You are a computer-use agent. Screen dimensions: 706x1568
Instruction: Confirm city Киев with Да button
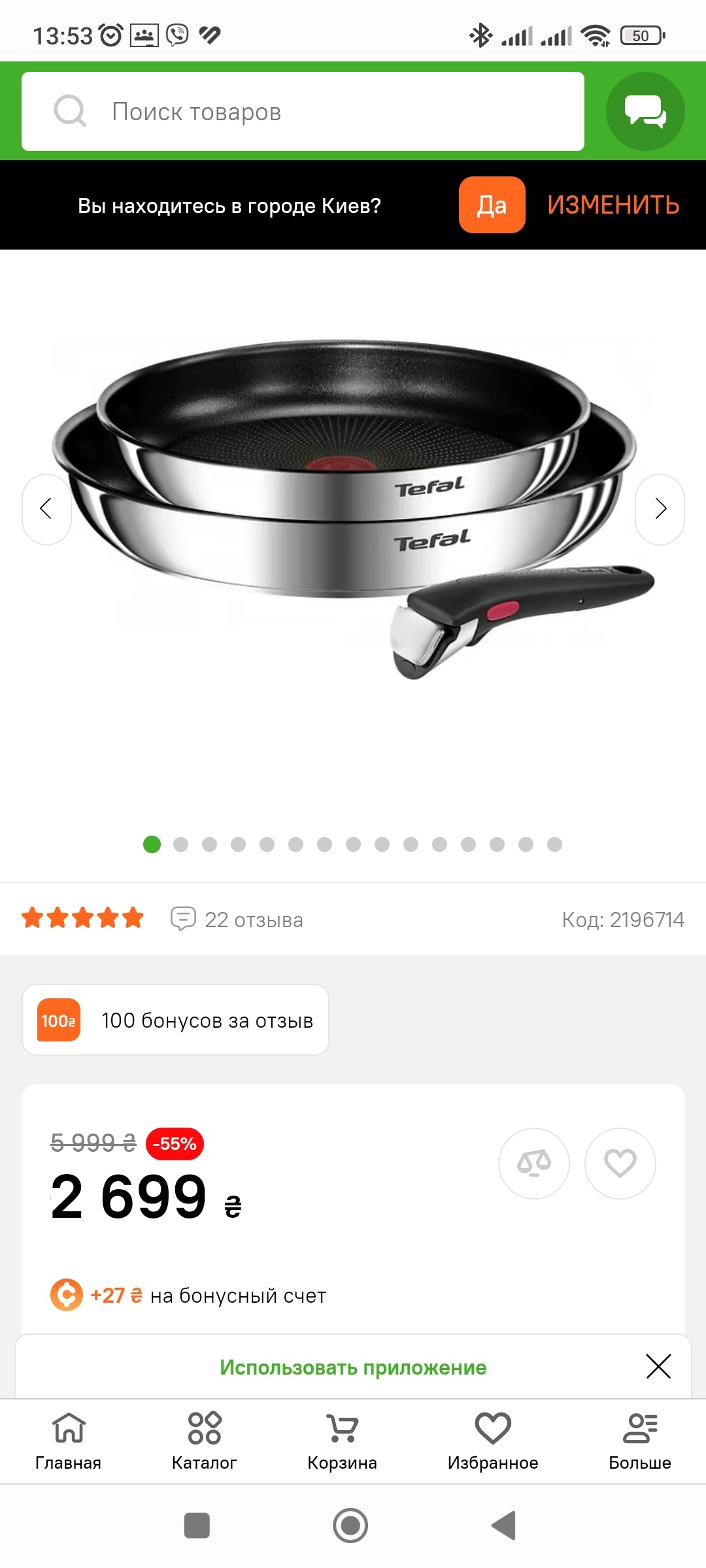[492, 205]
